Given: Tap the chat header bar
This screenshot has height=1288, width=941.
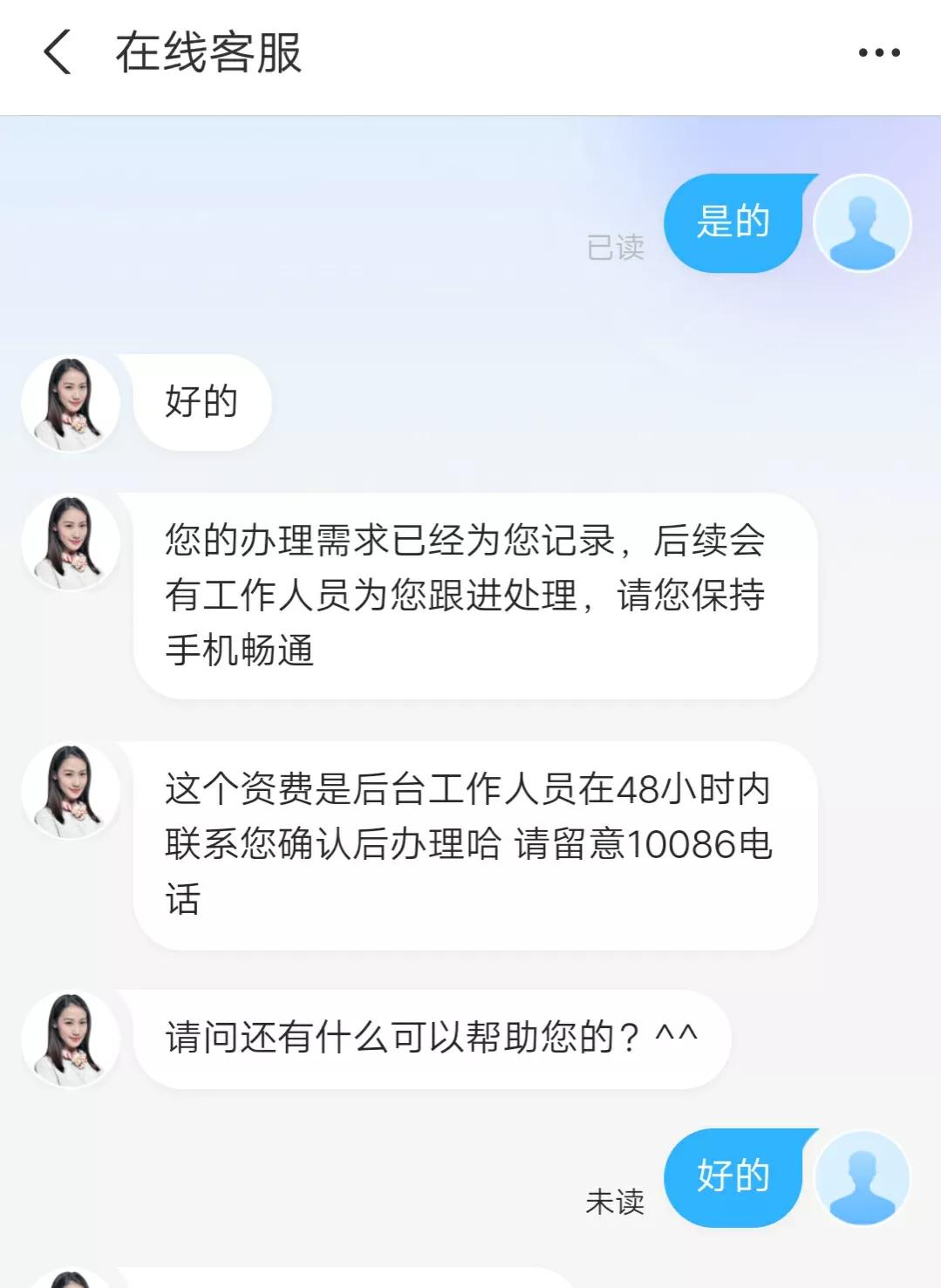Looking at the screenshot, I should [470, 54].
